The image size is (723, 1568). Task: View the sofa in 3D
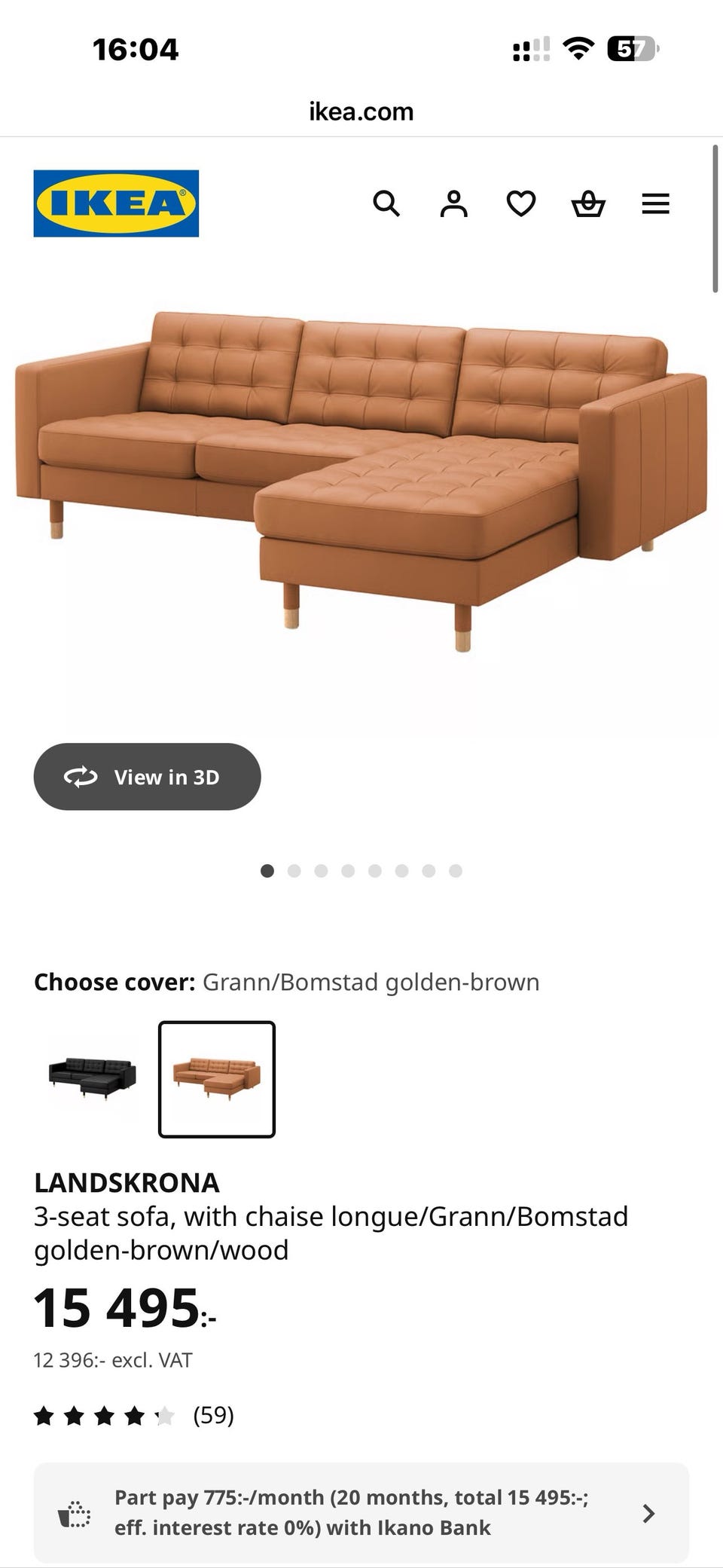coord(147,777)
